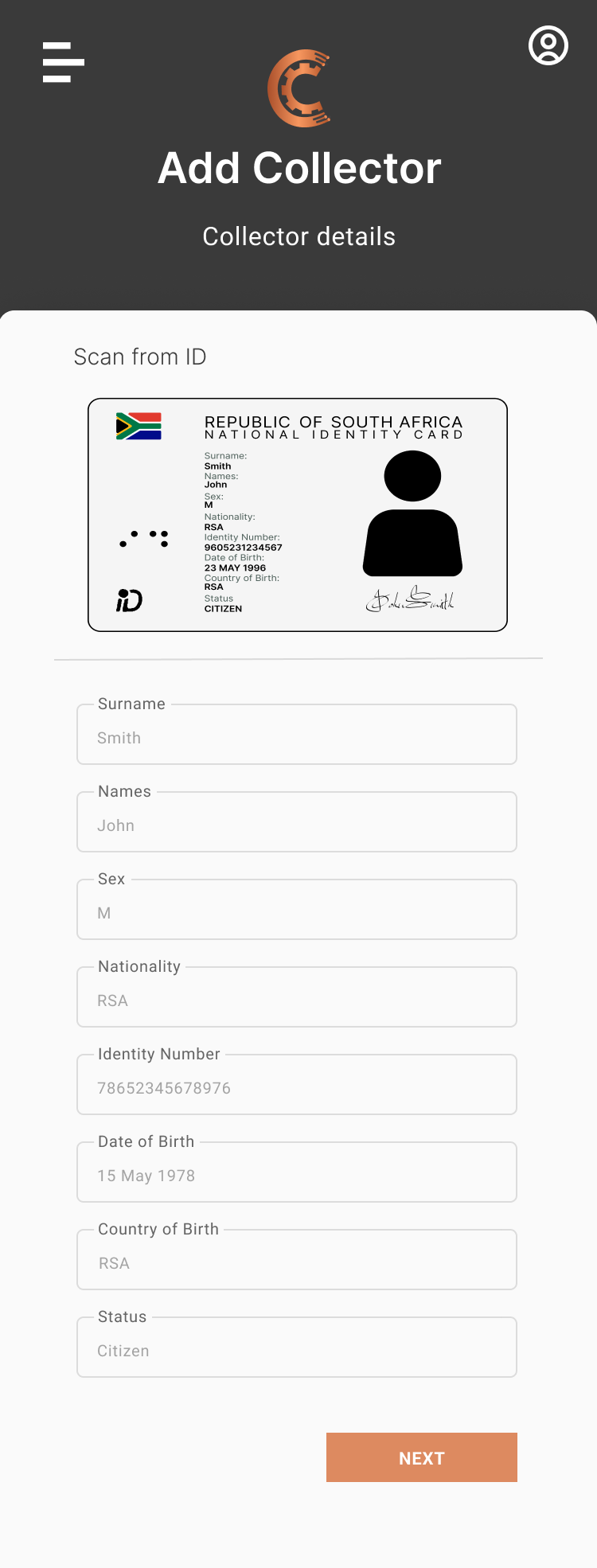This screenshot has width=597, height=1568.
Task: Continue with the NEXT button
Action: (422, 1457)
